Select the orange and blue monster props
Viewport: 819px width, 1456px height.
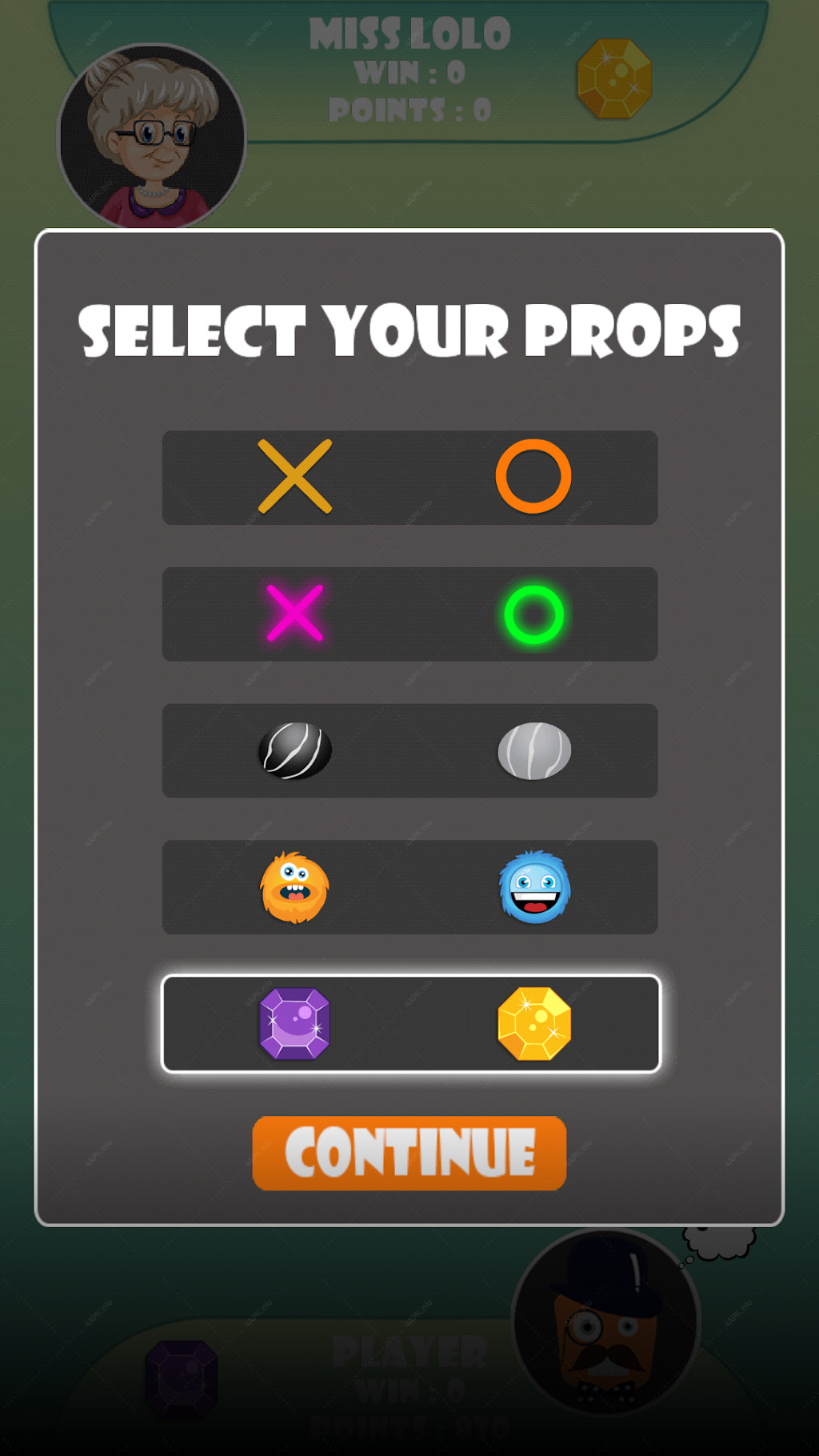point(409,887)
